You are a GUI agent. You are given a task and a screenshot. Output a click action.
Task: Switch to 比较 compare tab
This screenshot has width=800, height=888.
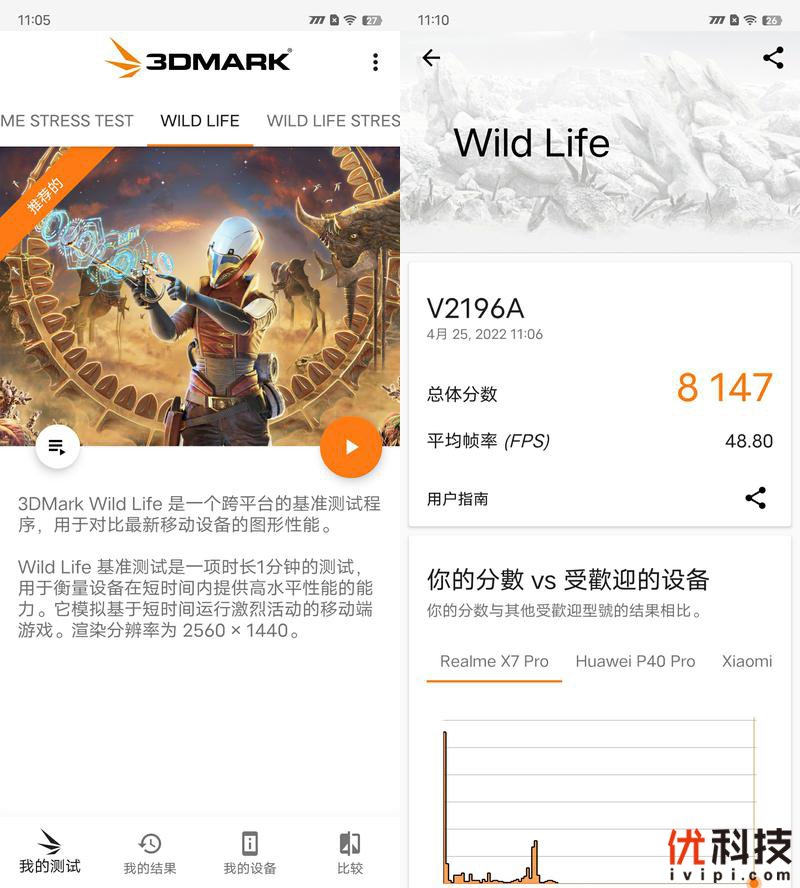350,853
